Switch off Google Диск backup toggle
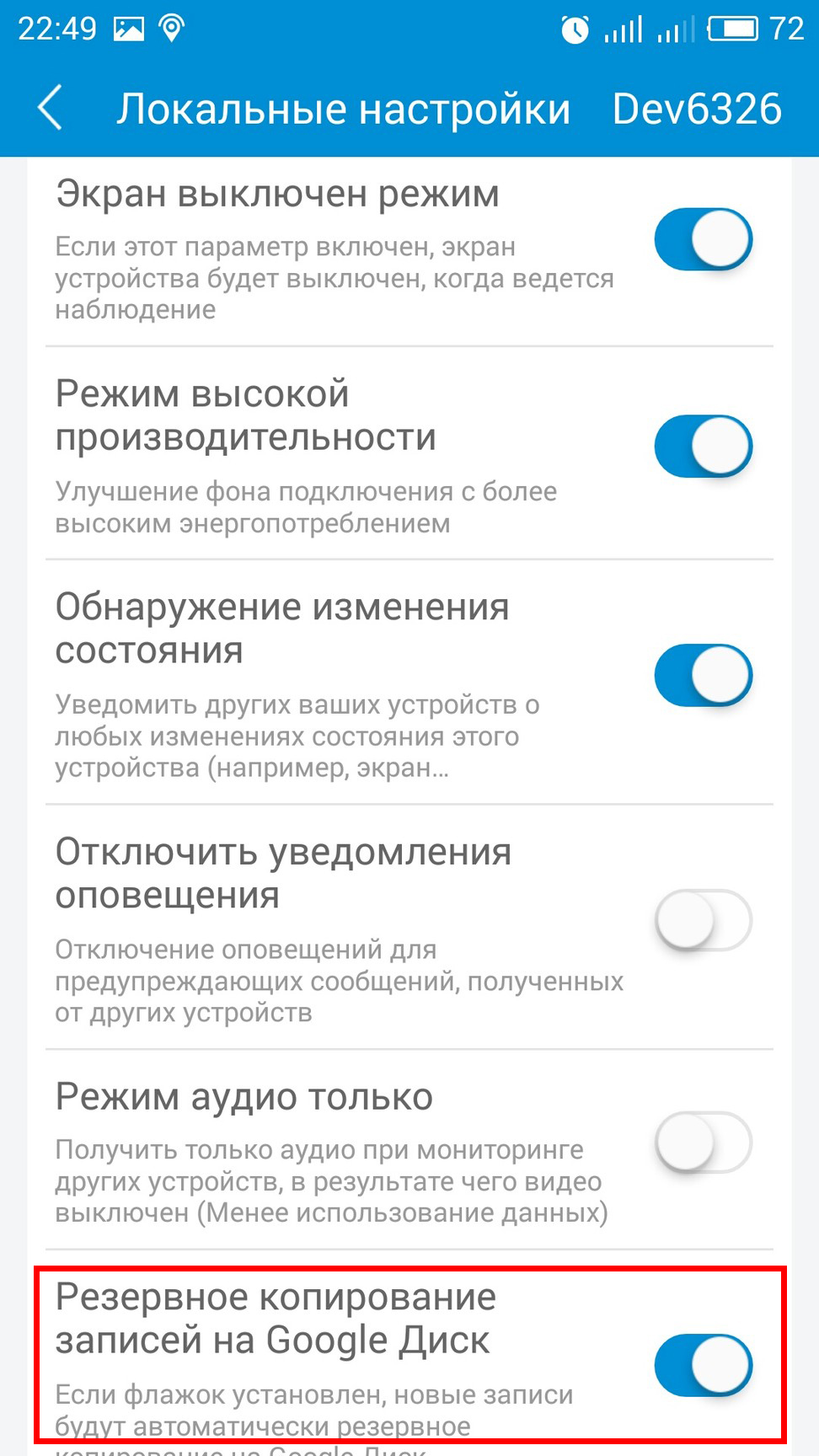819x1456 pixels. [x=704, y=1365]
